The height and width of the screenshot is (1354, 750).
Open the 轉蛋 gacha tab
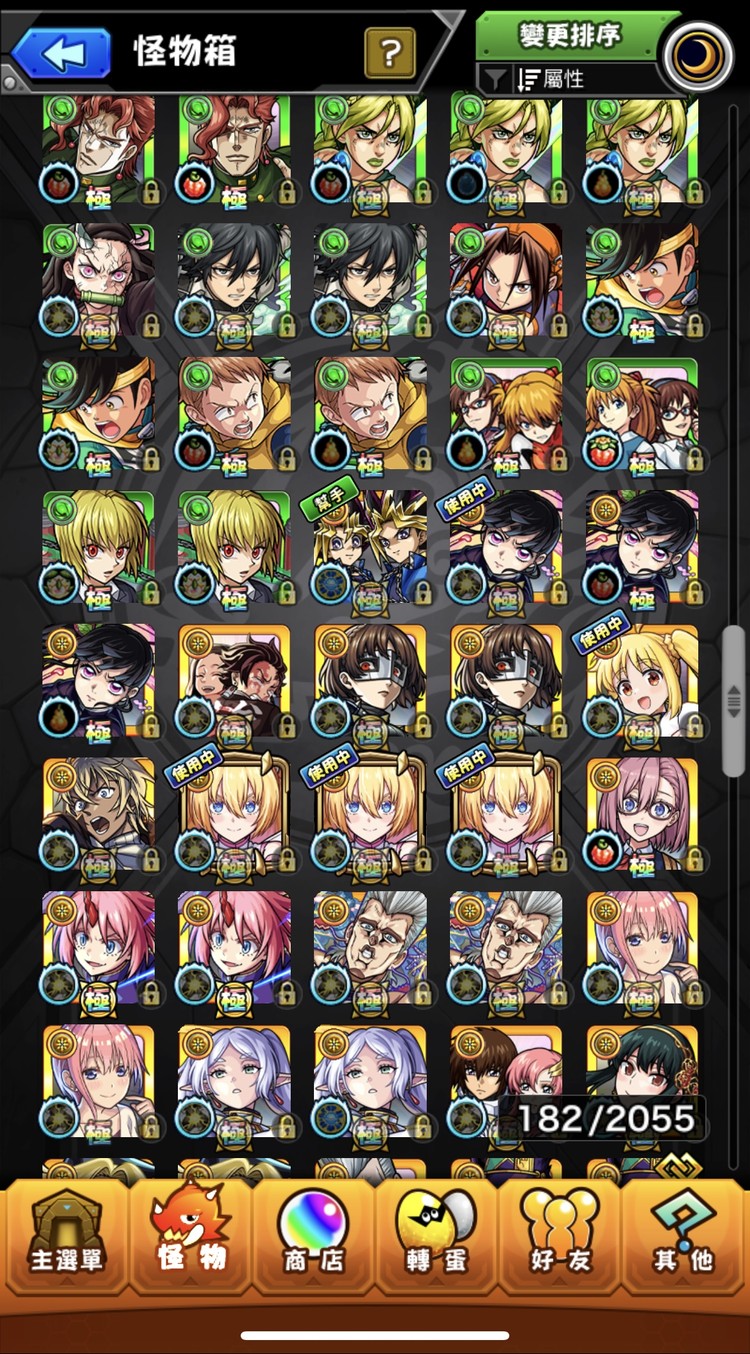(436, 1240)
